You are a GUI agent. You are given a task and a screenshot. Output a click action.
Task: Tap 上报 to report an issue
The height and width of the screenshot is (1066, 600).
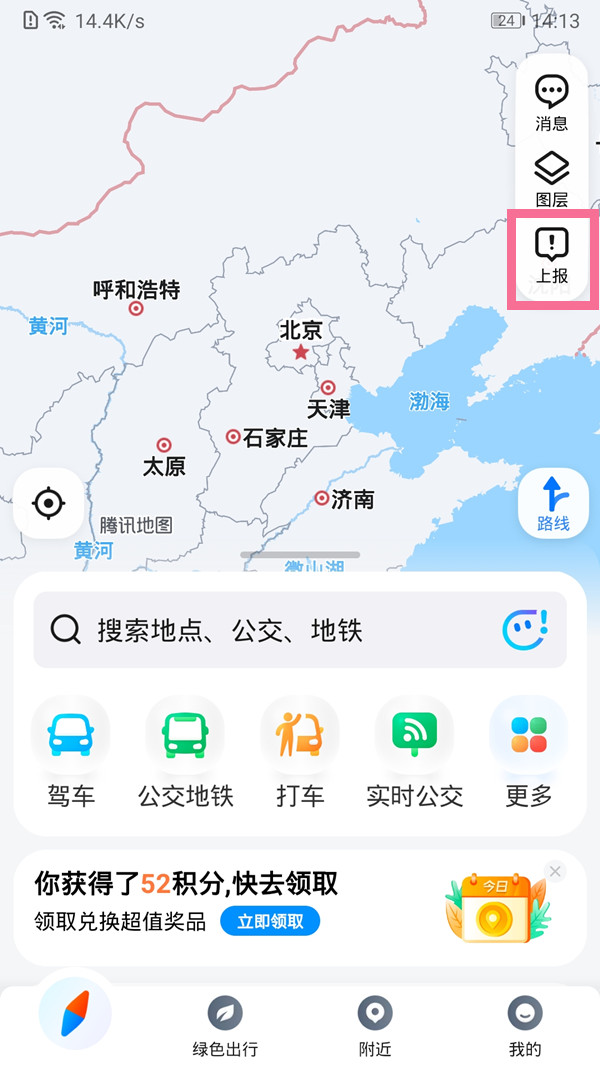coord(552,256)
